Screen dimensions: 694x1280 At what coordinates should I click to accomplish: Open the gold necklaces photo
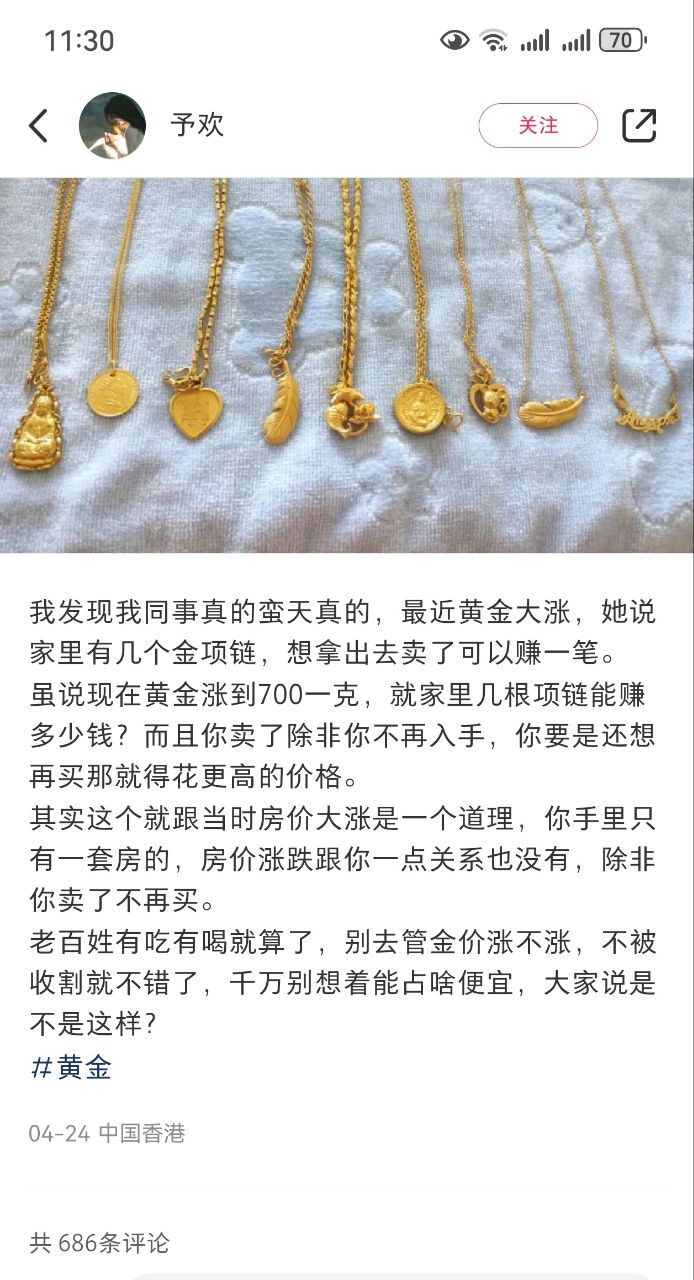coord(347,365)
